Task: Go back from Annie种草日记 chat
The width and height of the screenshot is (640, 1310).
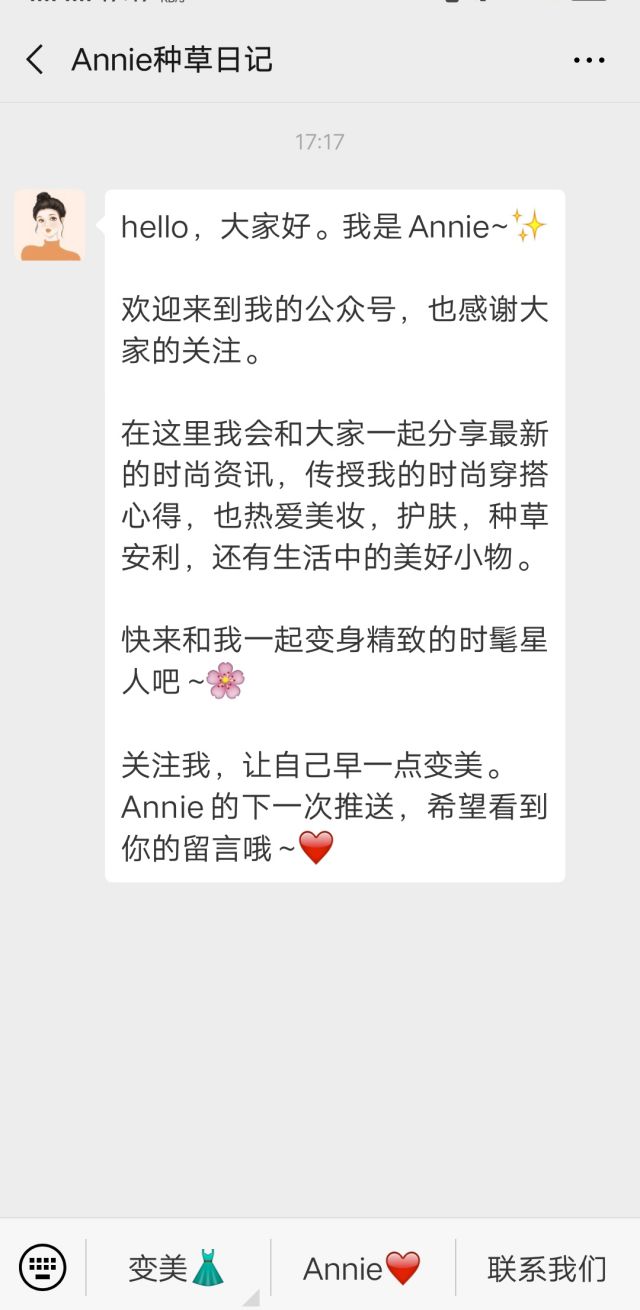Action: (35, 60)
